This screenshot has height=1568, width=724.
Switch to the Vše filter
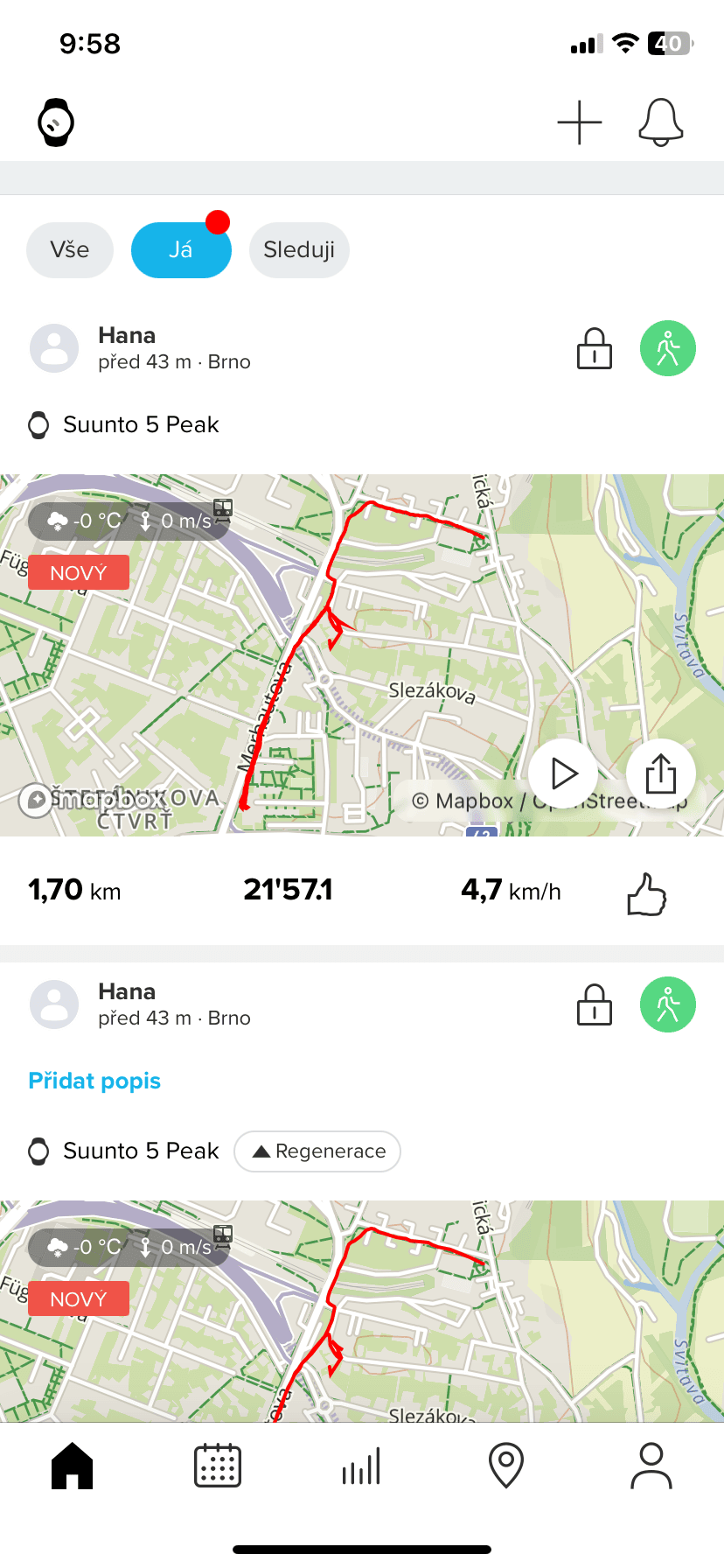[70, 250]
